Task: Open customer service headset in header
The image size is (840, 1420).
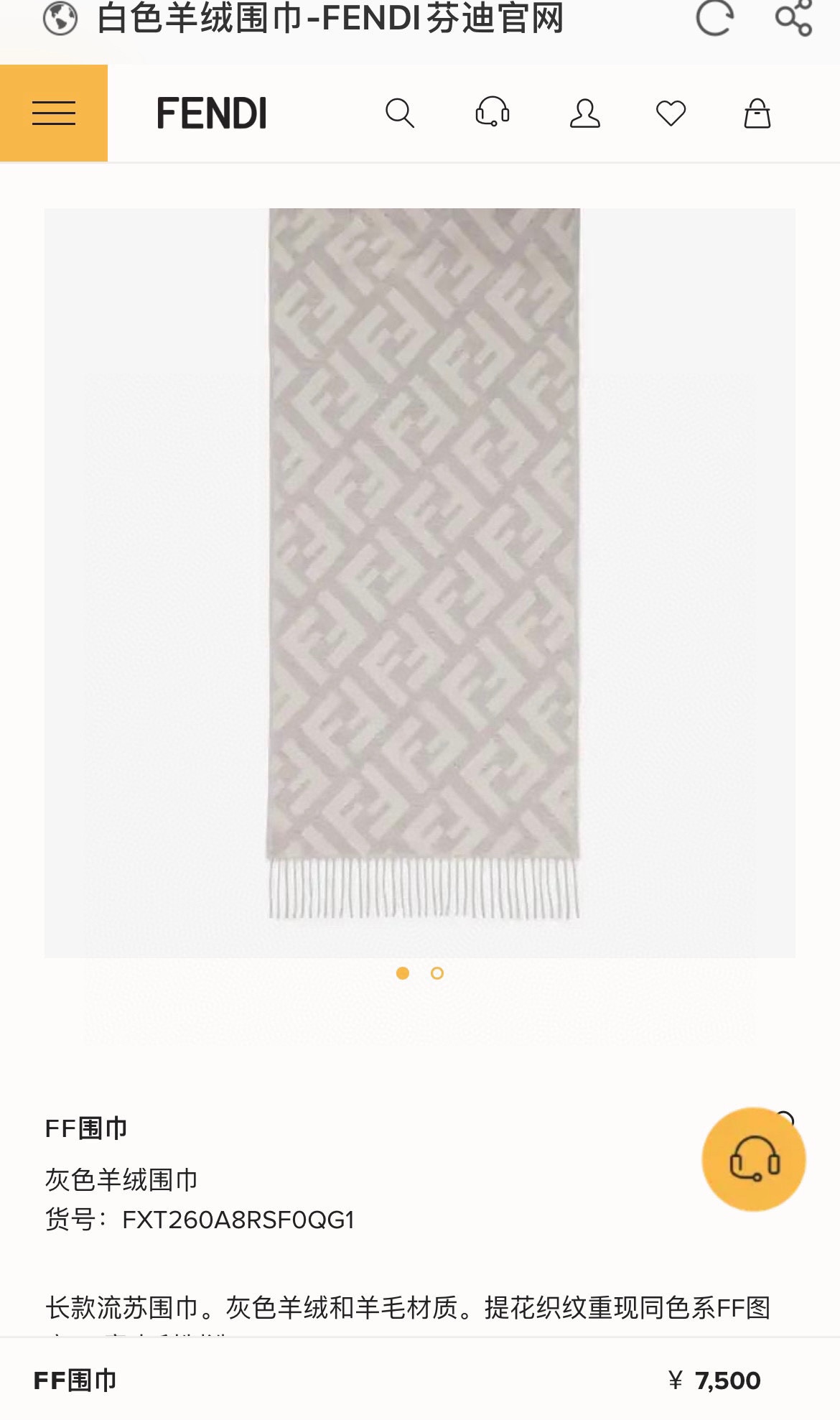Action: point(493,113)
